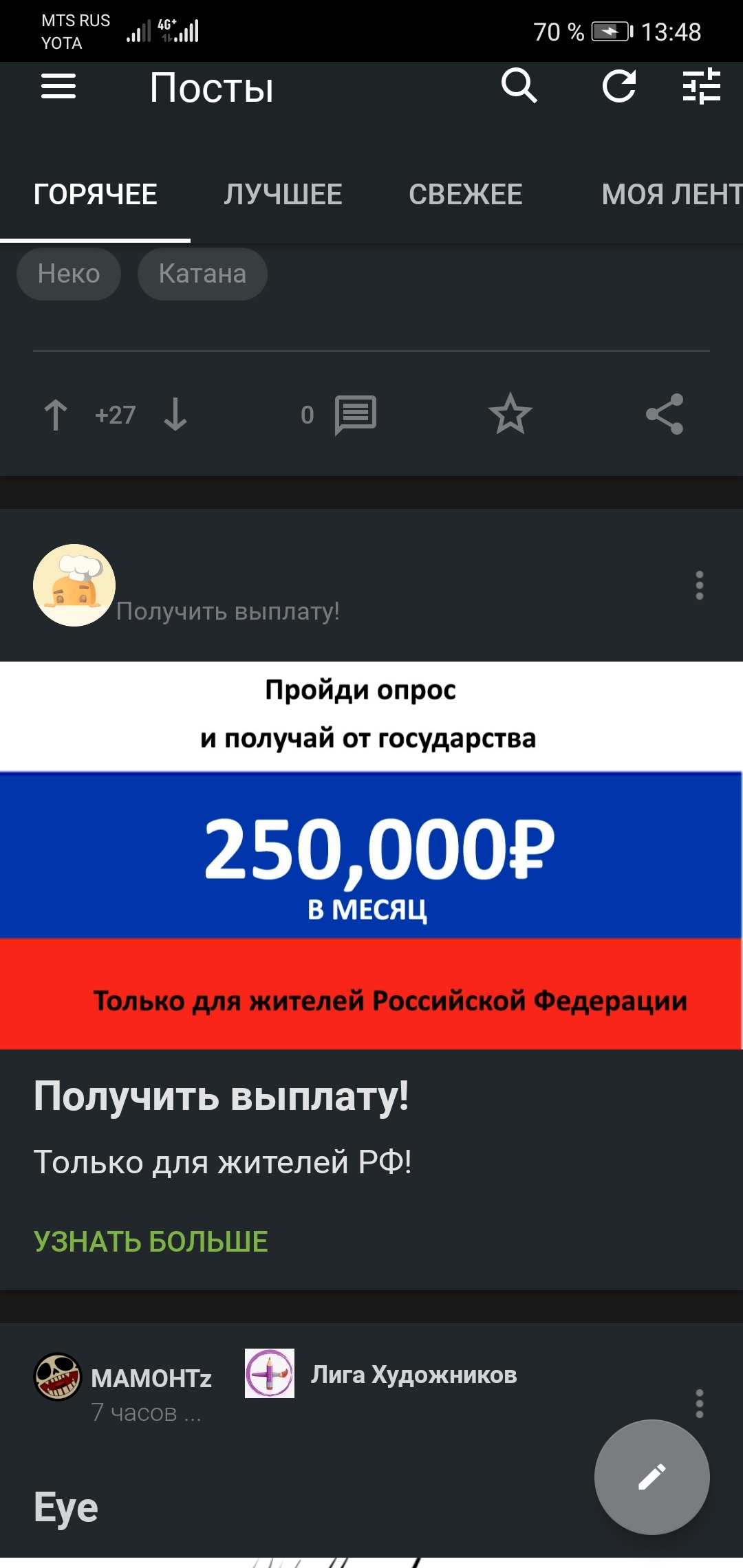Open the Лига Художников community
The width and height of the screenshot is (743, 1568).
pyautogui.click(x=413, y=1375)
